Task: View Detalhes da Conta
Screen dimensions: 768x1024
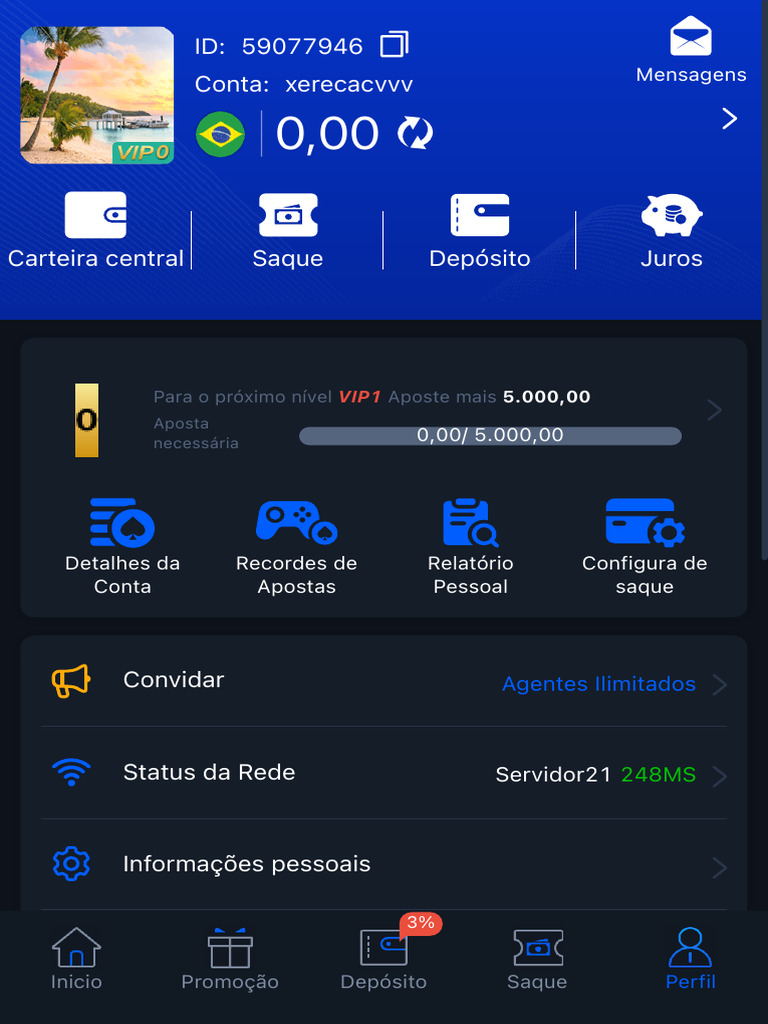Action: click(x=122, y=547)
